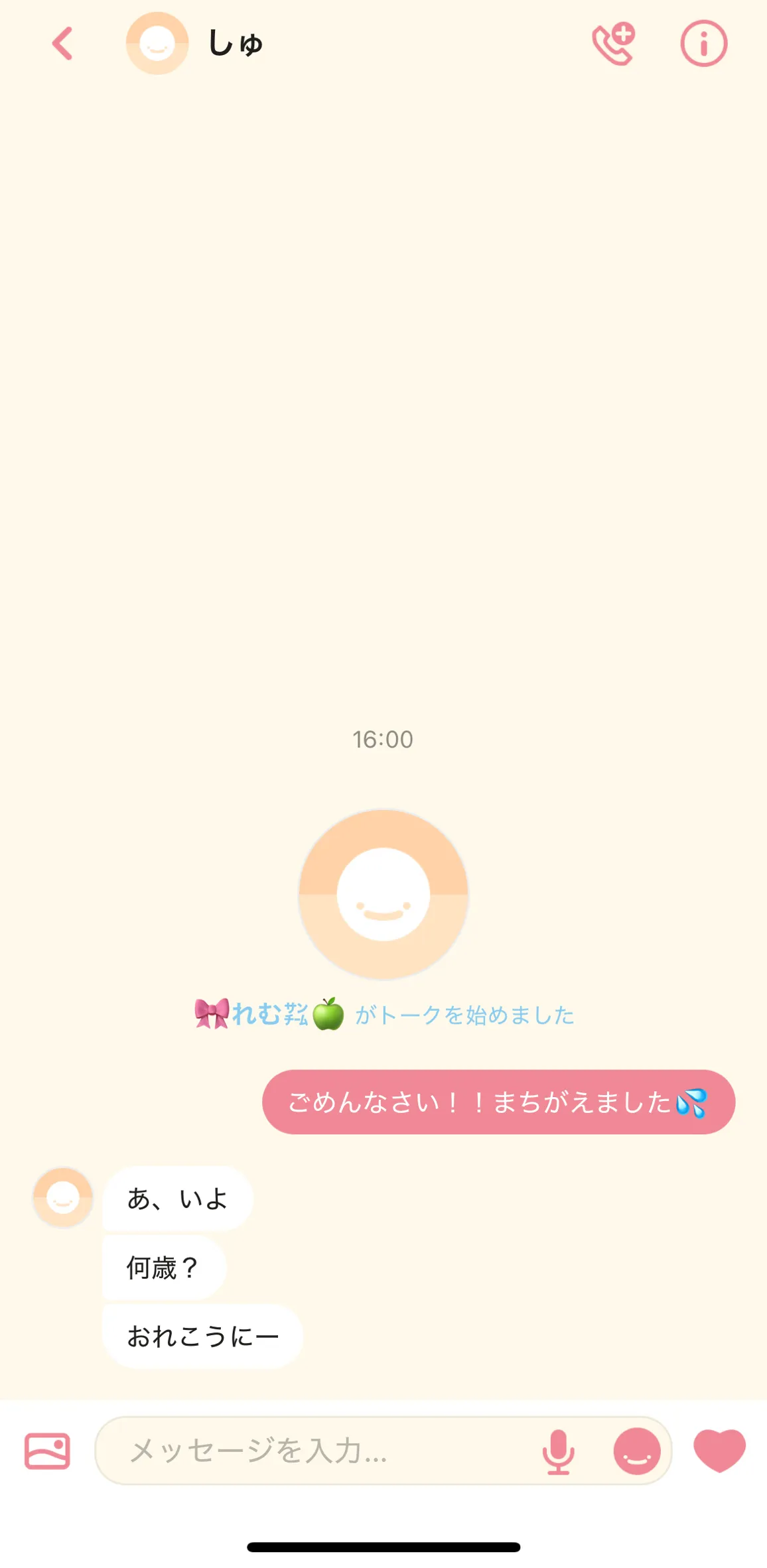Attach a photo with the image icon
Image resolution: width=767 pixels, height=1568 pixels.
point(47,1451)
